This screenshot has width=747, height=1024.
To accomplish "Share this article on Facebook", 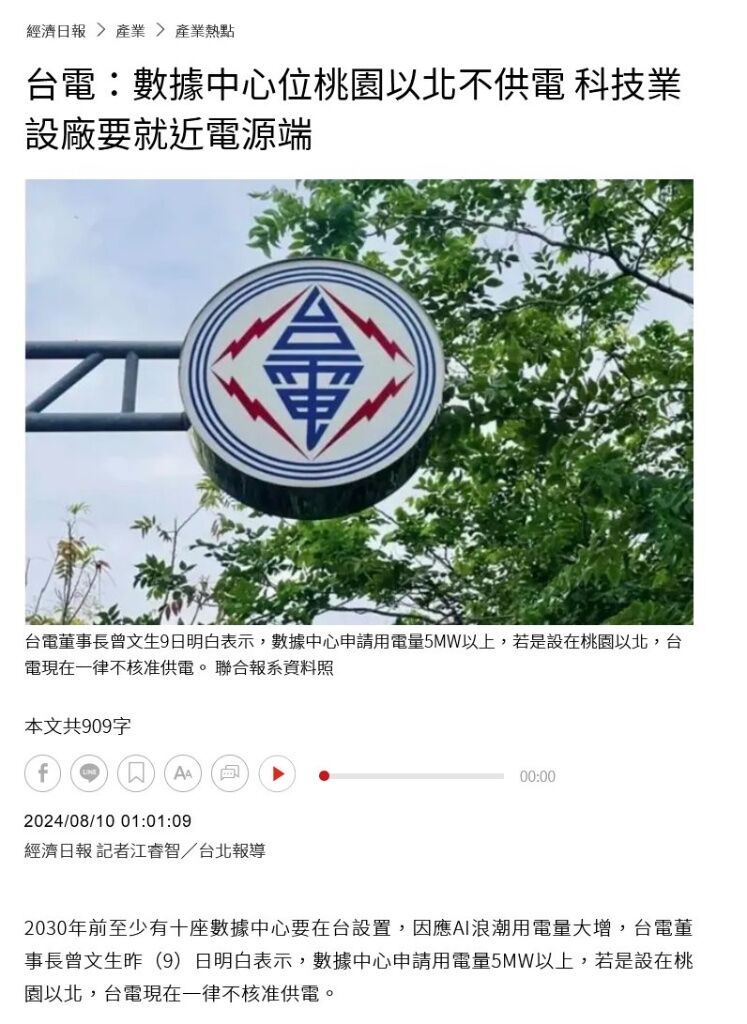I will (x=43, y=773).
